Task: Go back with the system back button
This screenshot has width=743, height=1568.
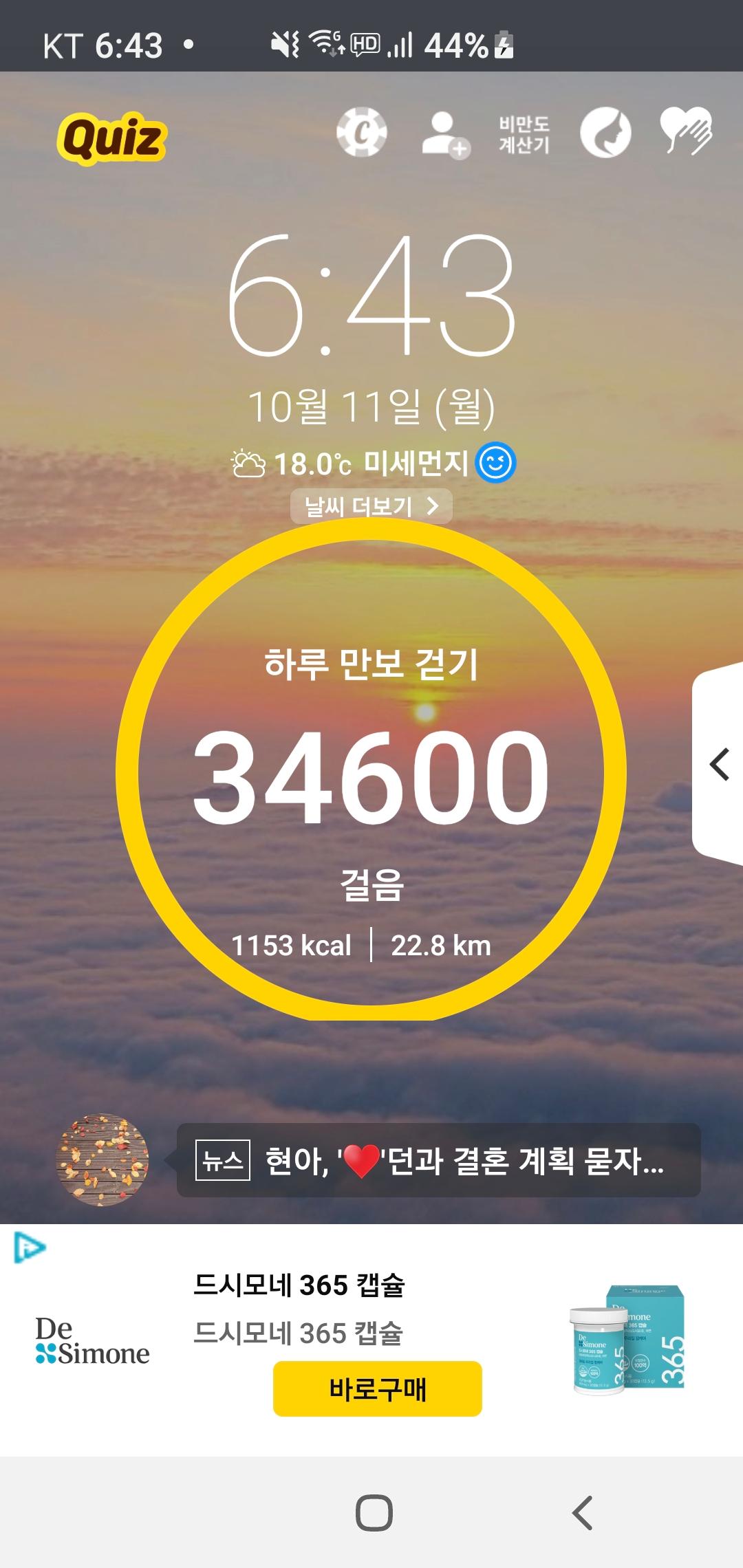Action: [582, 1513]
